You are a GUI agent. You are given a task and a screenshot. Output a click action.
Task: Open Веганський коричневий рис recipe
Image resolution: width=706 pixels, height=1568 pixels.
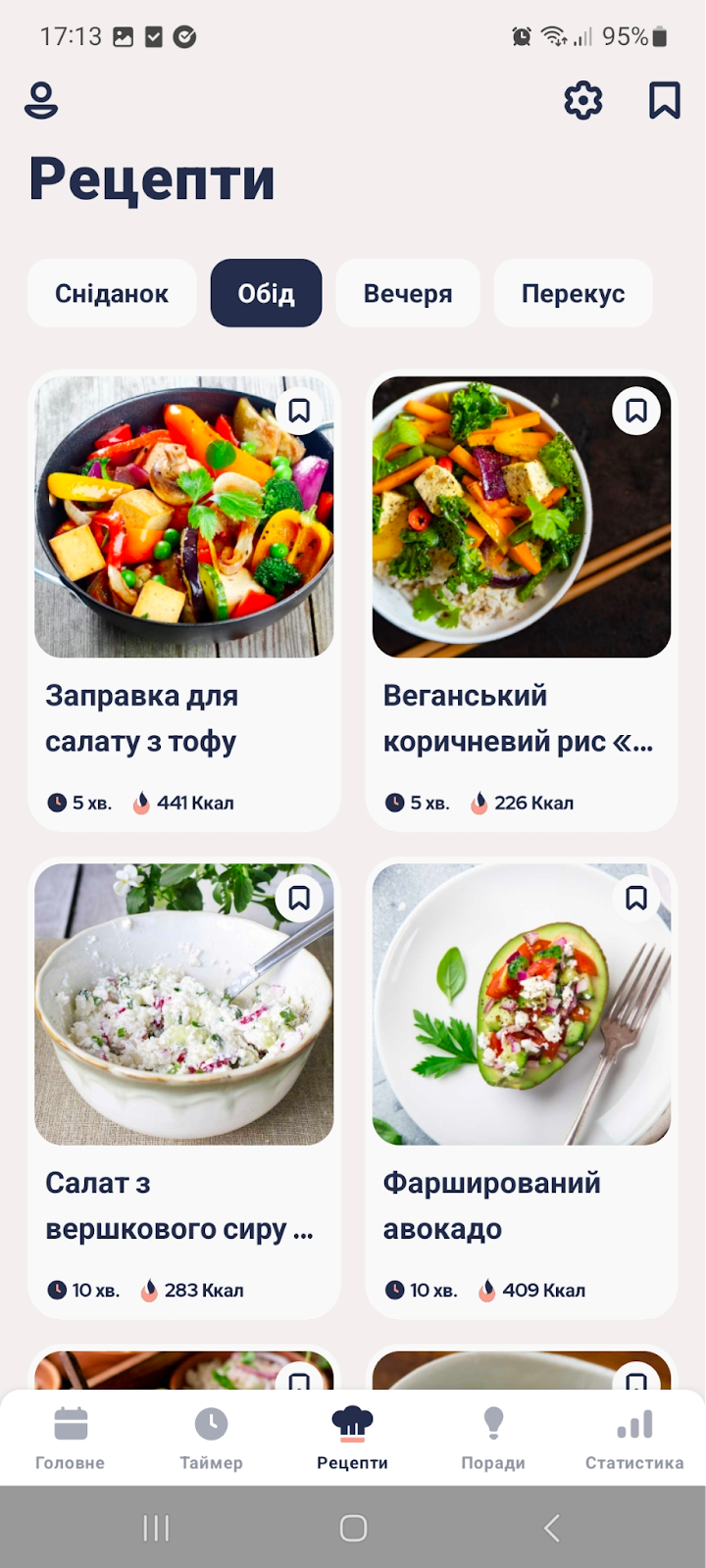click(522, 601)
